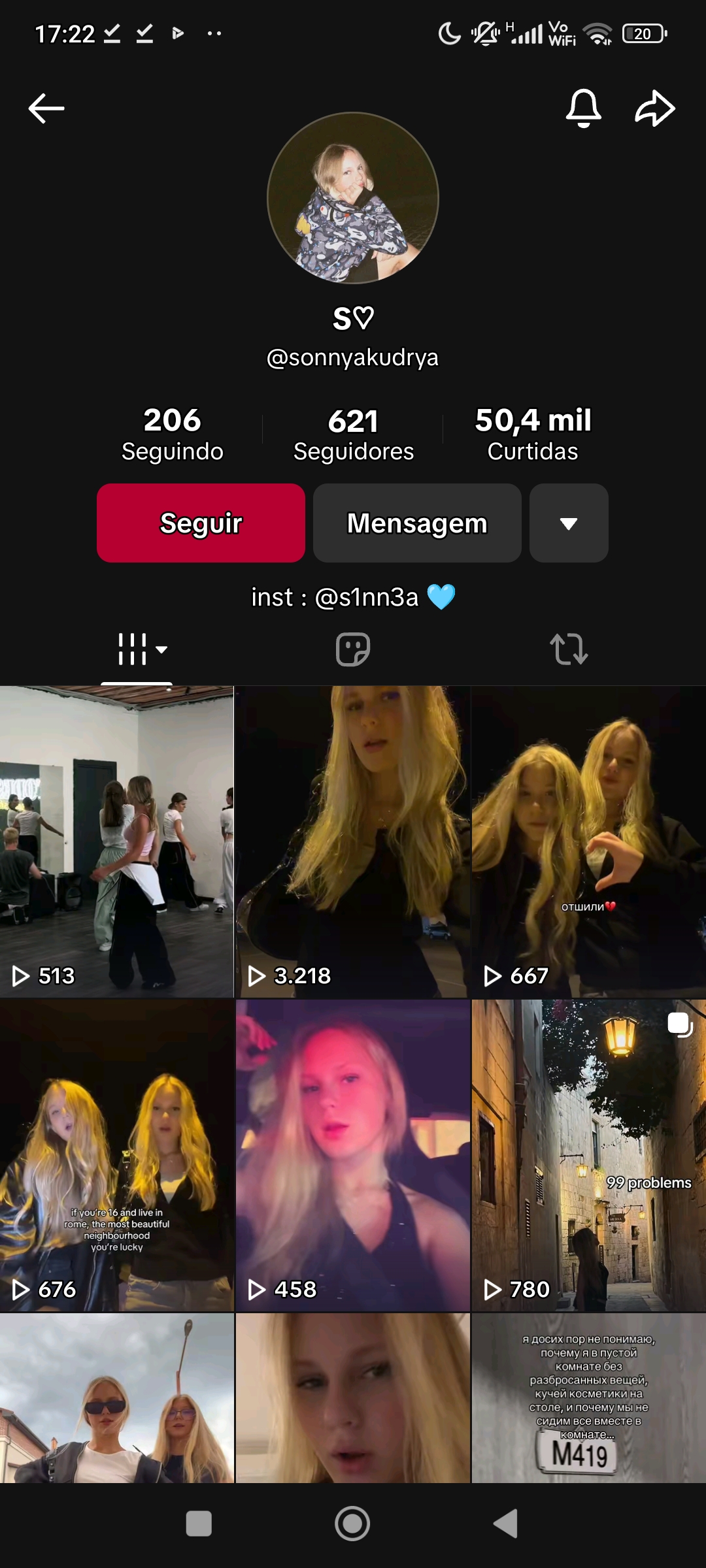Send a message via Mensagem button
The height and width of the screenshot is (1568, 706).
coord(417,523)
